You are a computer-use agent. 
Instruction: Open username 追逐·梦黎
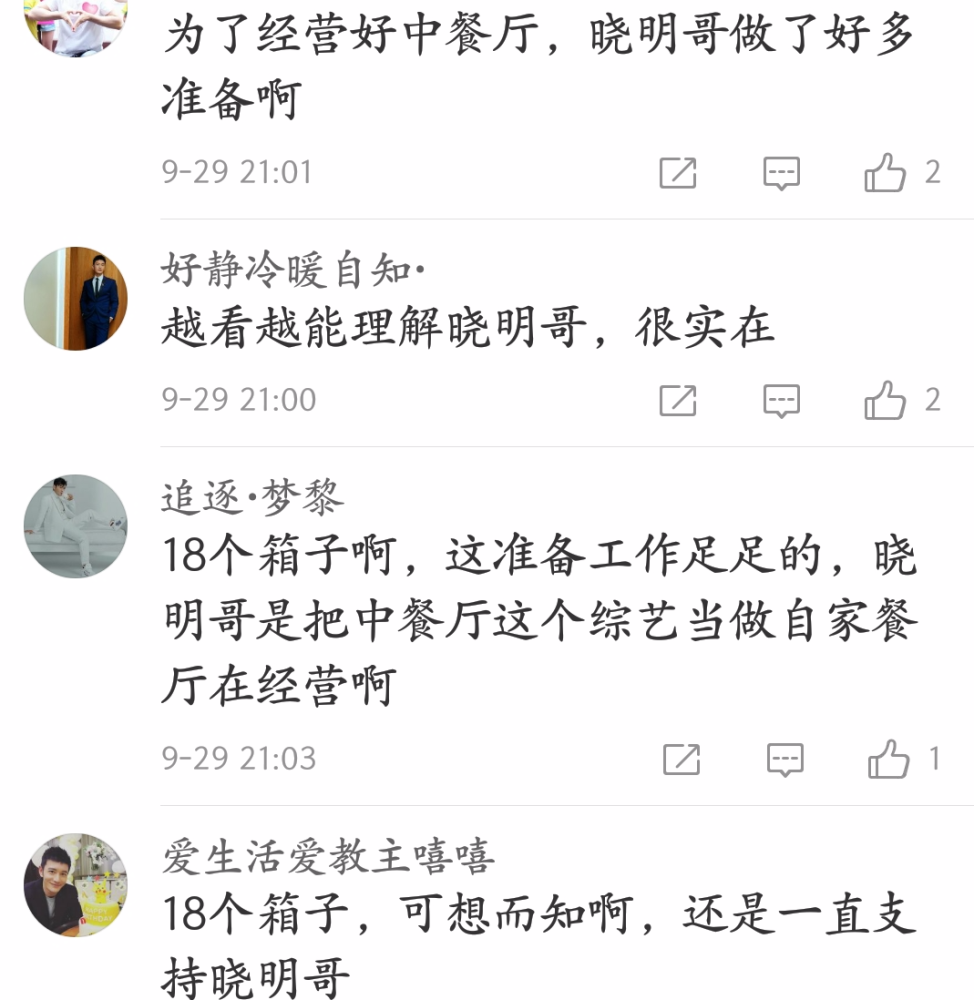coord(252,496)
